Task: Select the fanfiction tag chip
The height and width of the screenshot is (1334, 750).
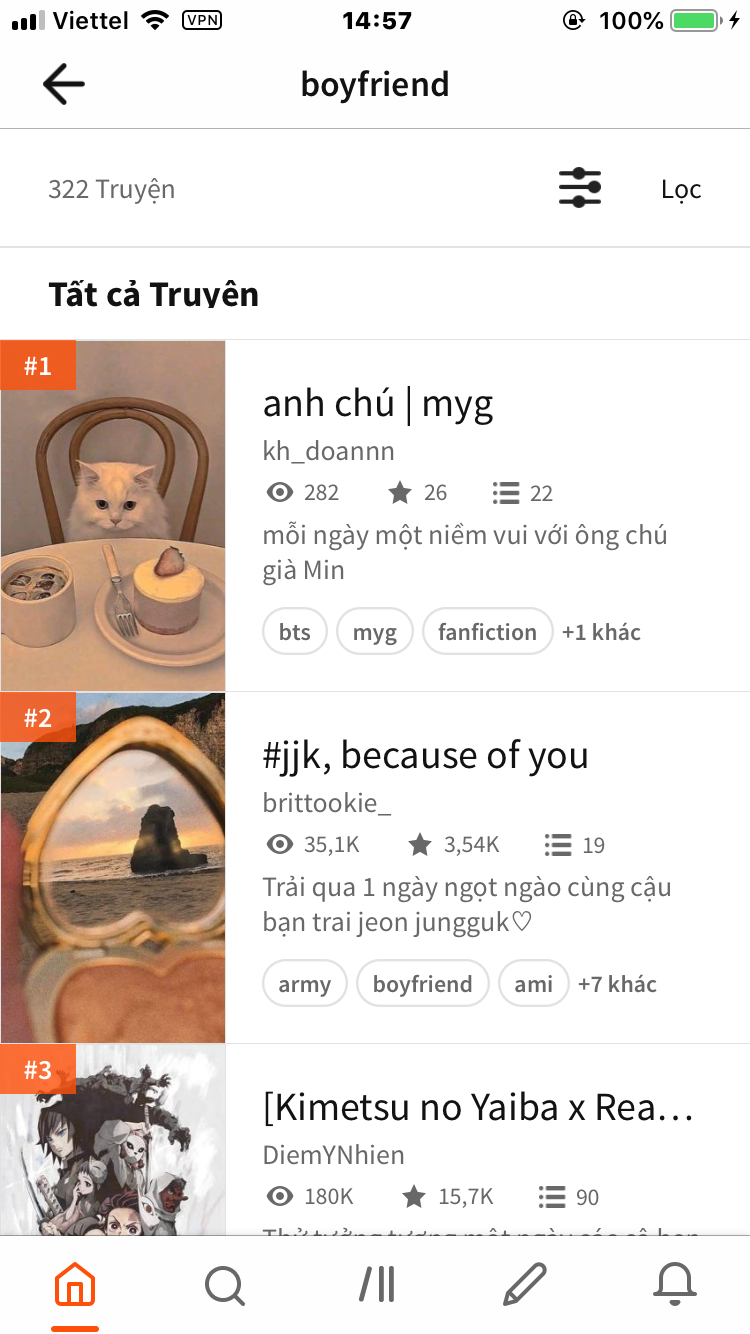Action: click(488, 632)
